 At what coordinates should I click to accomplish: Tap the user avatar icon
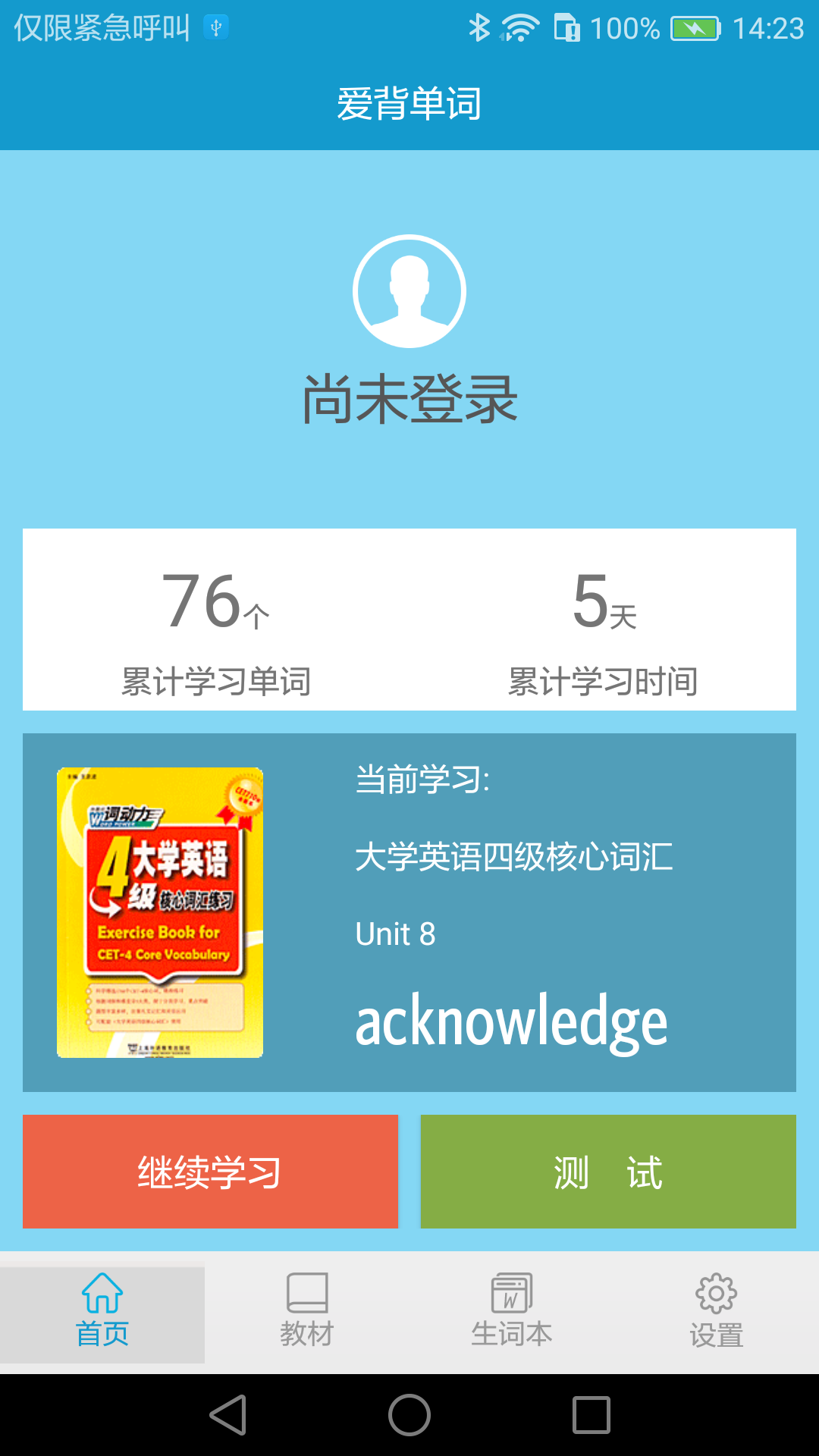click(409, 290)
